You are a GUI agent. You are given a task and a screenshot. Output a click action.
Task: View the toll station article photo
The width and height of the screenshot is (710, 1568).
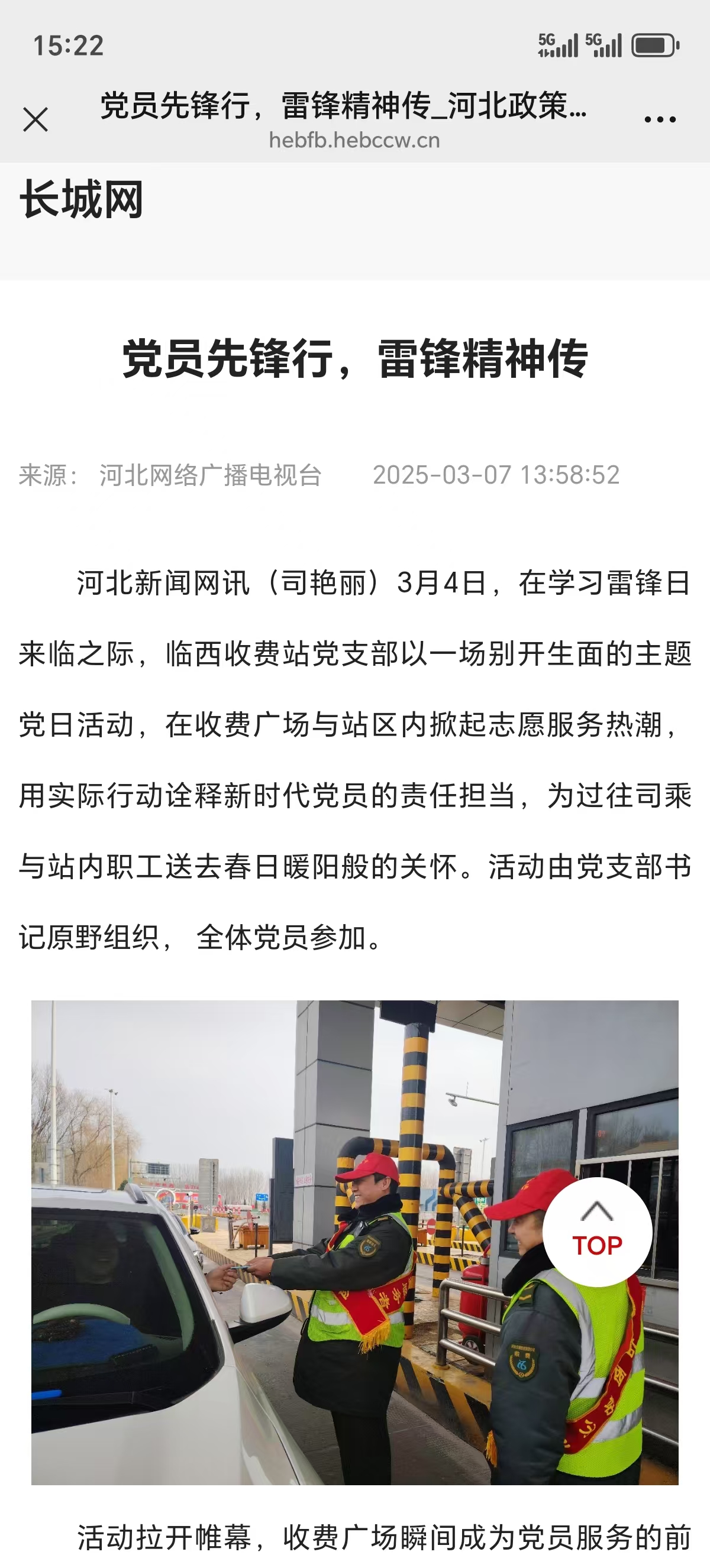355,1242
